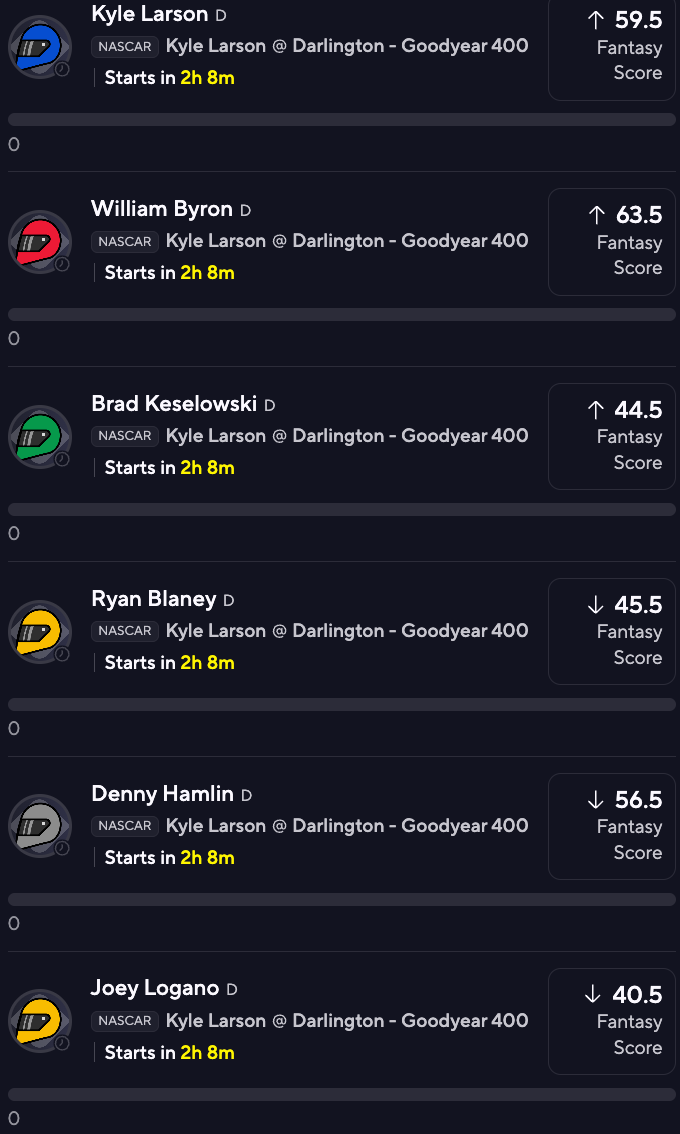View Joey Logano's player details
Image resolution: width=680 pixels, height=1134 pixels.
pyautogui.click(x=275, y=1021)
